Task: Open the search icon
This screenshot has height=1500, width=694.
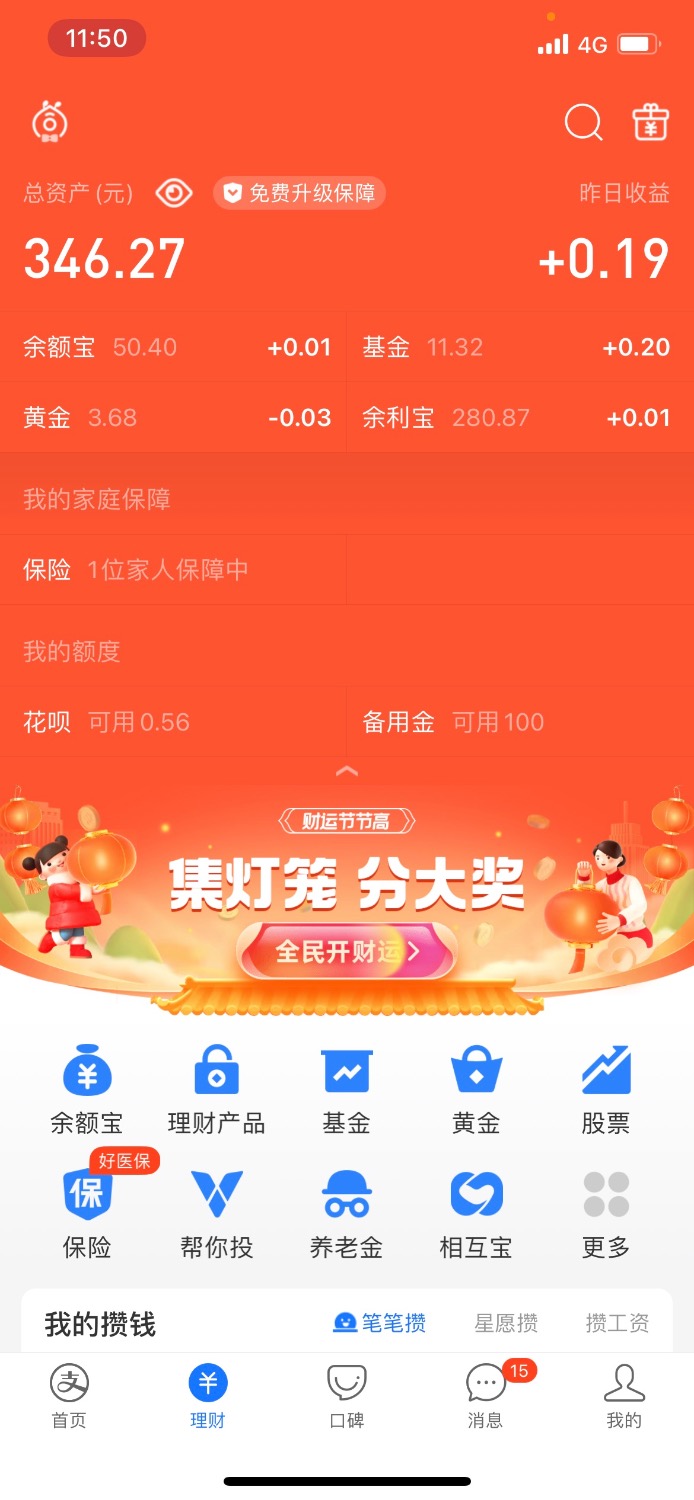Action: tap(583, 124)
